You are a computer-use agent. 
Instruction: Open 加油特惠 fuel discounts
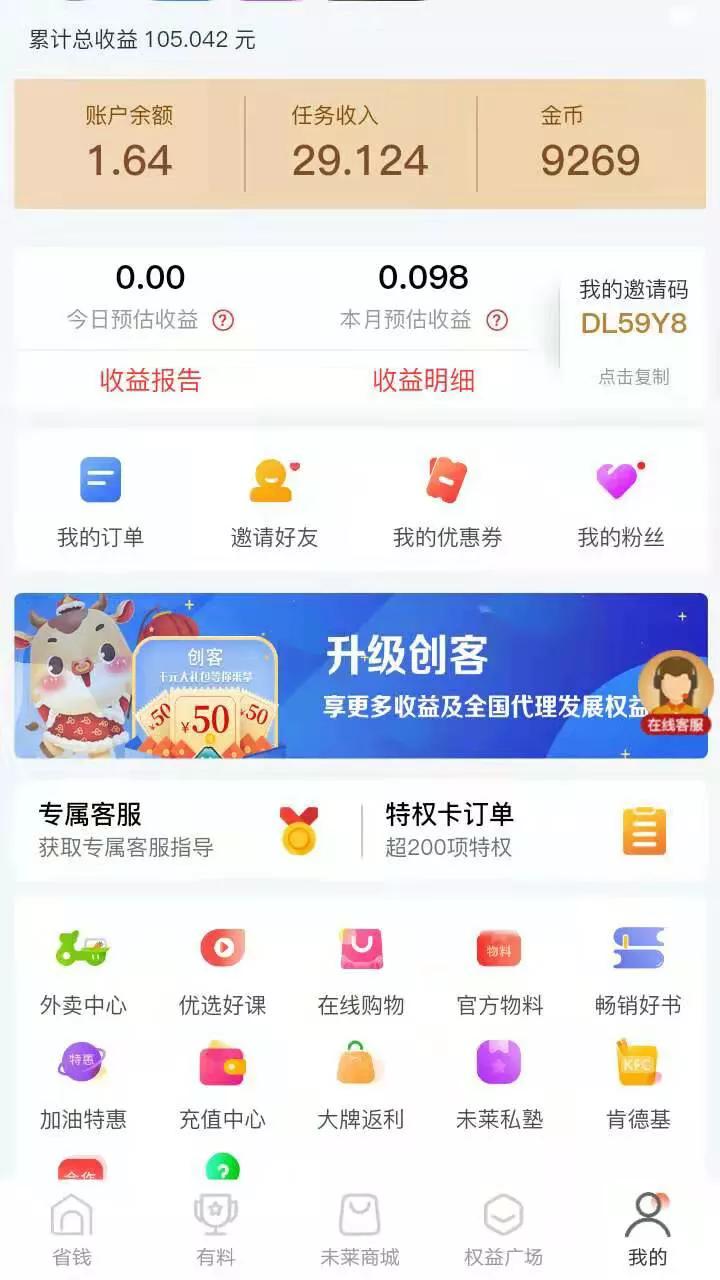83,1083
